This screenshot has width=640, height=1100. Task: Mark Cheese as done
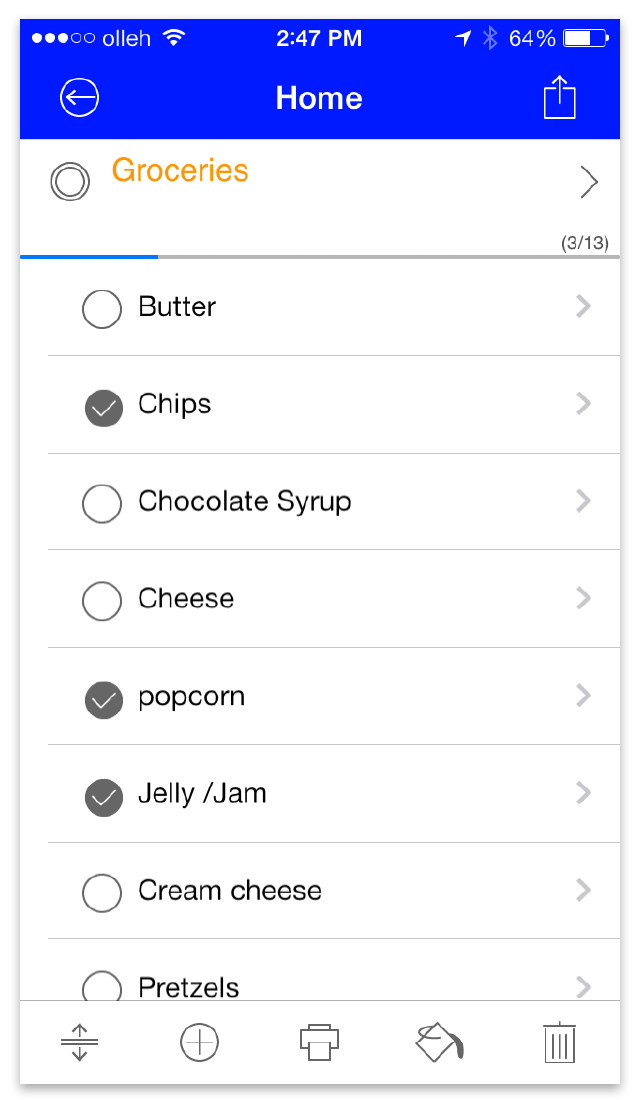click(102, 601)
